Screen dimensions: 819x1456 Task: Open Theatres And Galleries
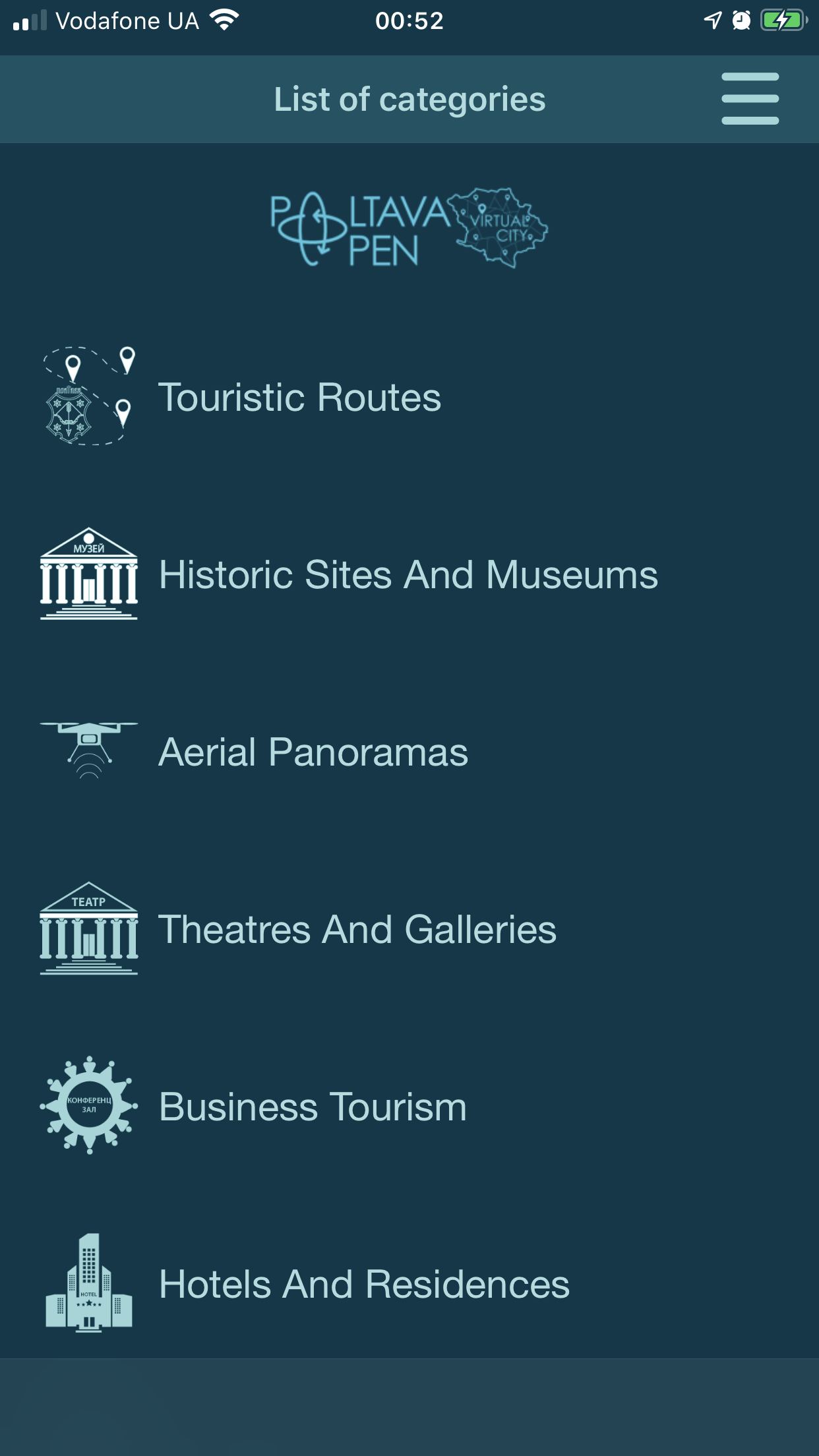[x=409, y=929]
